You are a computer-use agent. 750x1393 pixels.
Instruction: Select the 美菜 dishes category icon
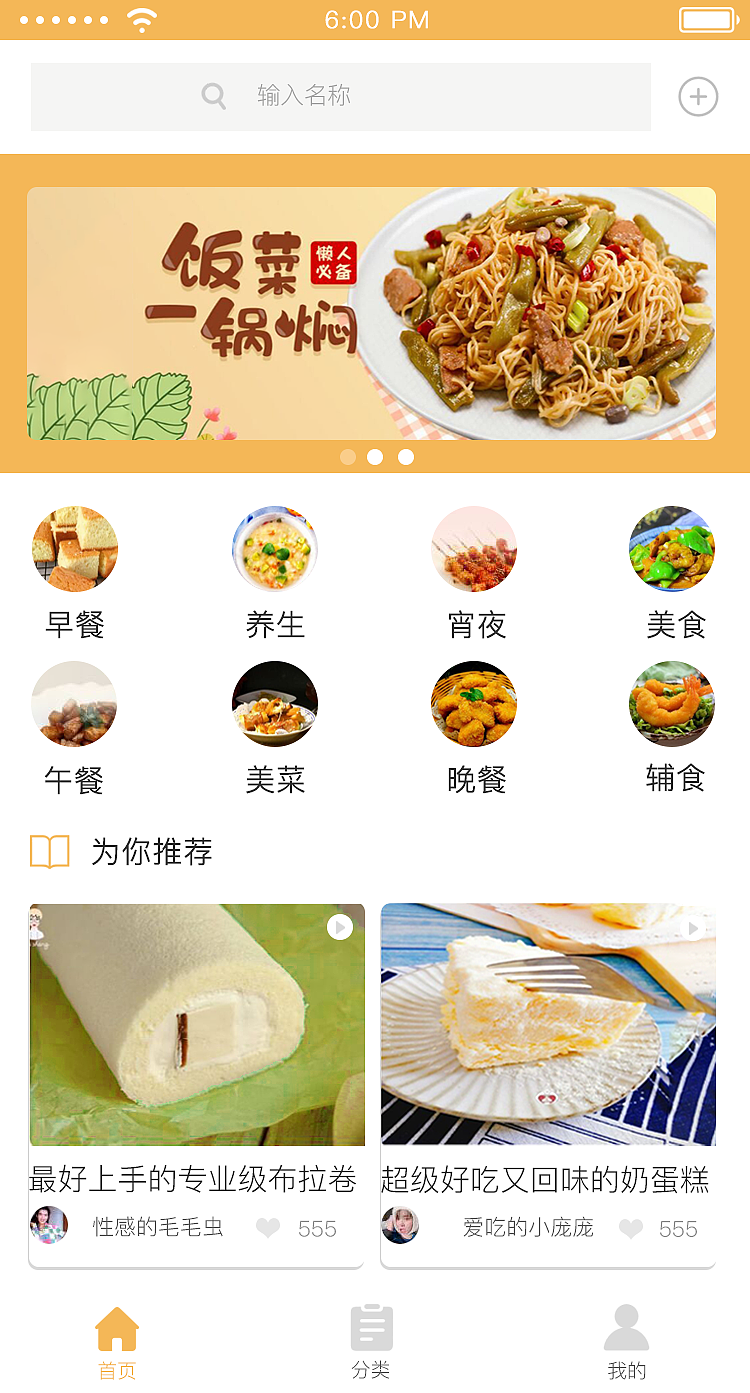click(275, 704)
